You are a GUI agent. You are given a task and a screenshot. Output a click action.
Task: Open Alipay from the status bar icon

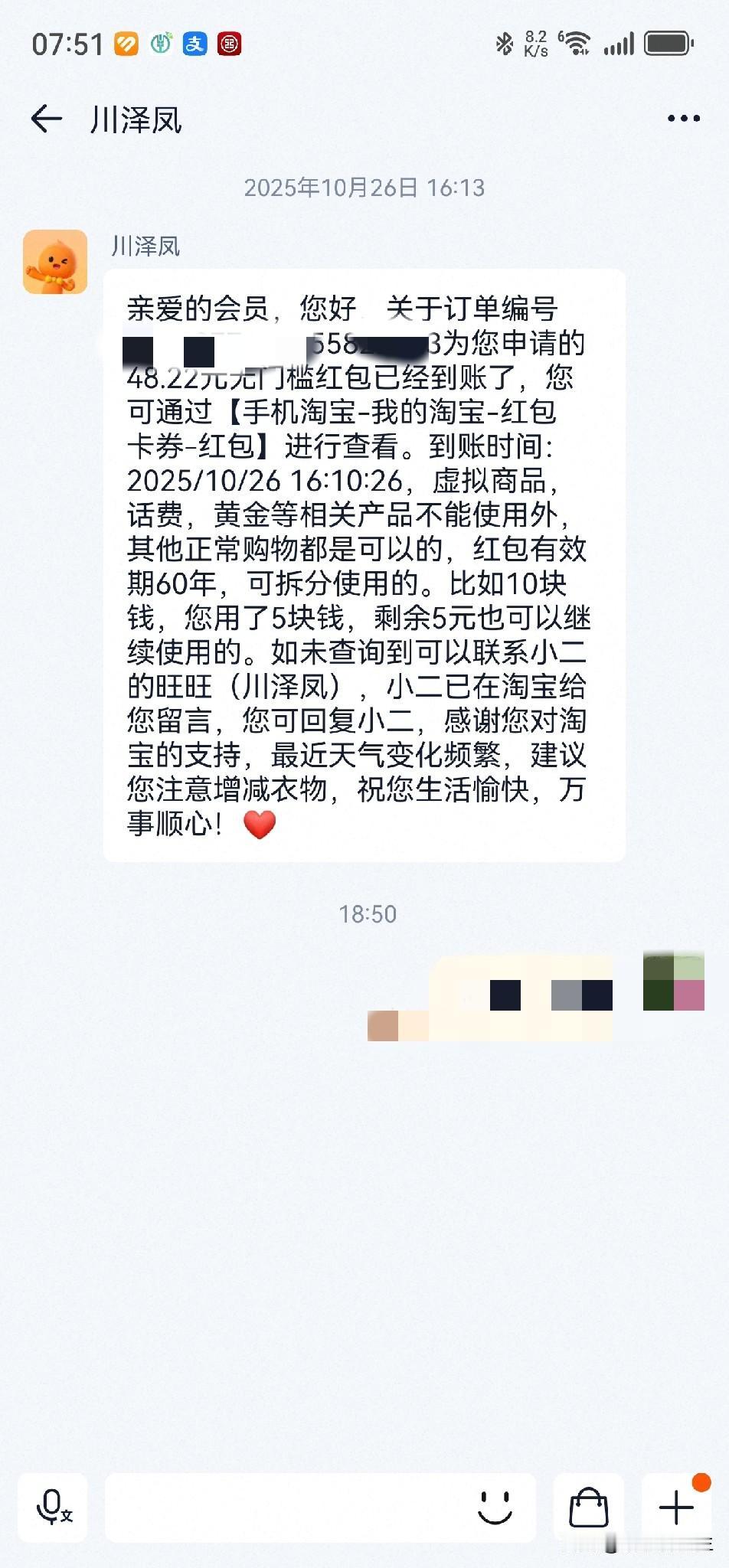point(195,44)
